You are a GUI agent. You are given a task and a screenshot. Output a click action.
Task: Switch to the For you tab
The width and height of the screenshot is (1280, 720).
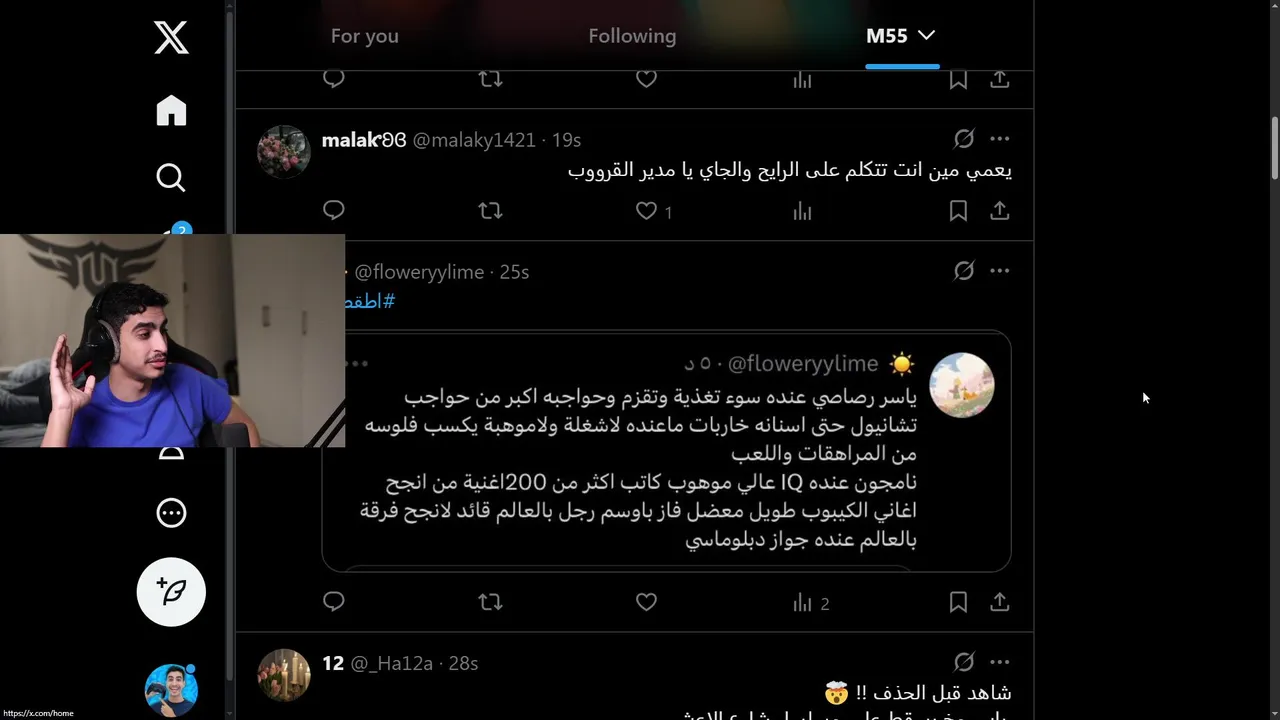365,36
